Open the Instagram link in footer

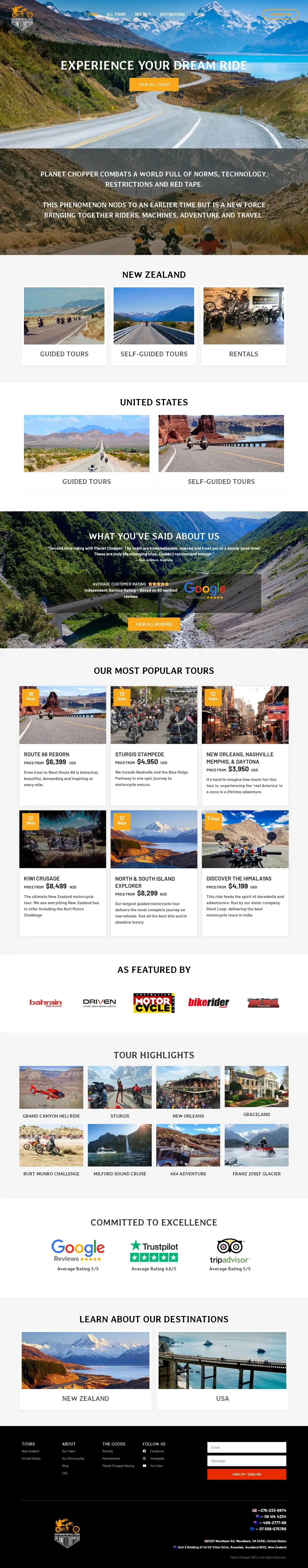(x=157, y=1458)
